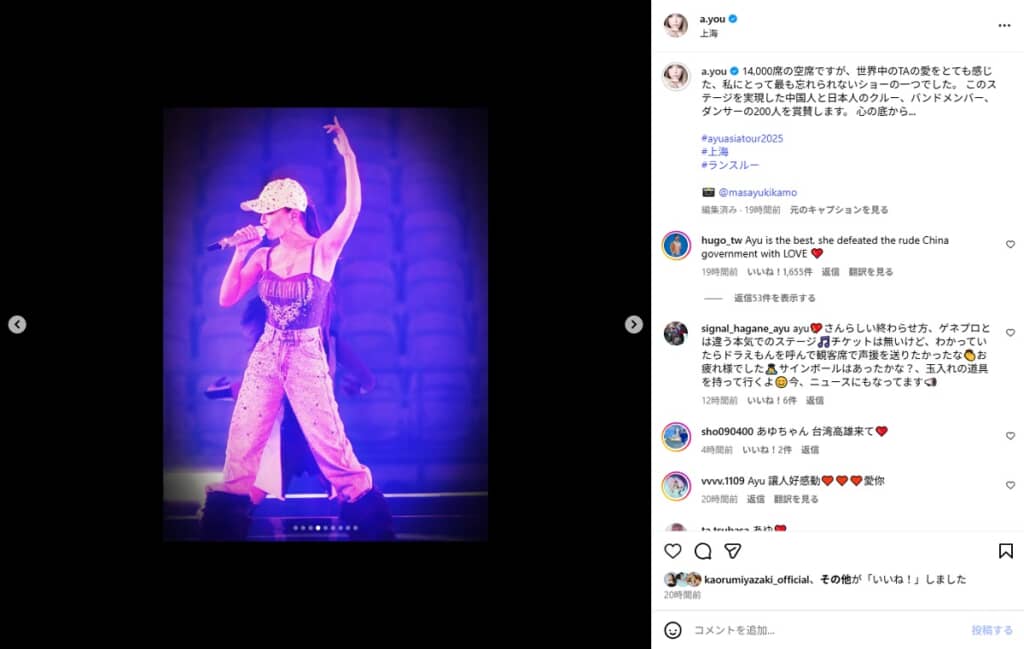Translate hugo_tw's comment
1024x649 pixels.
(x=871, y=272)
